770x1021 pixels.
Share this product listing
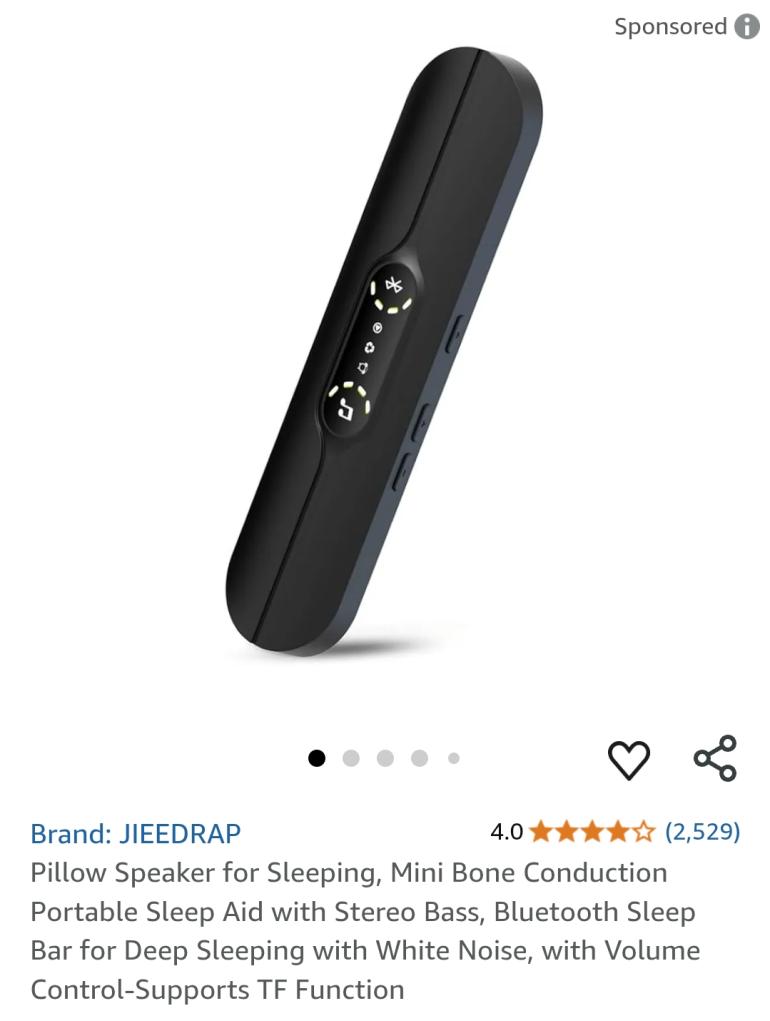(x=715, y=758)
